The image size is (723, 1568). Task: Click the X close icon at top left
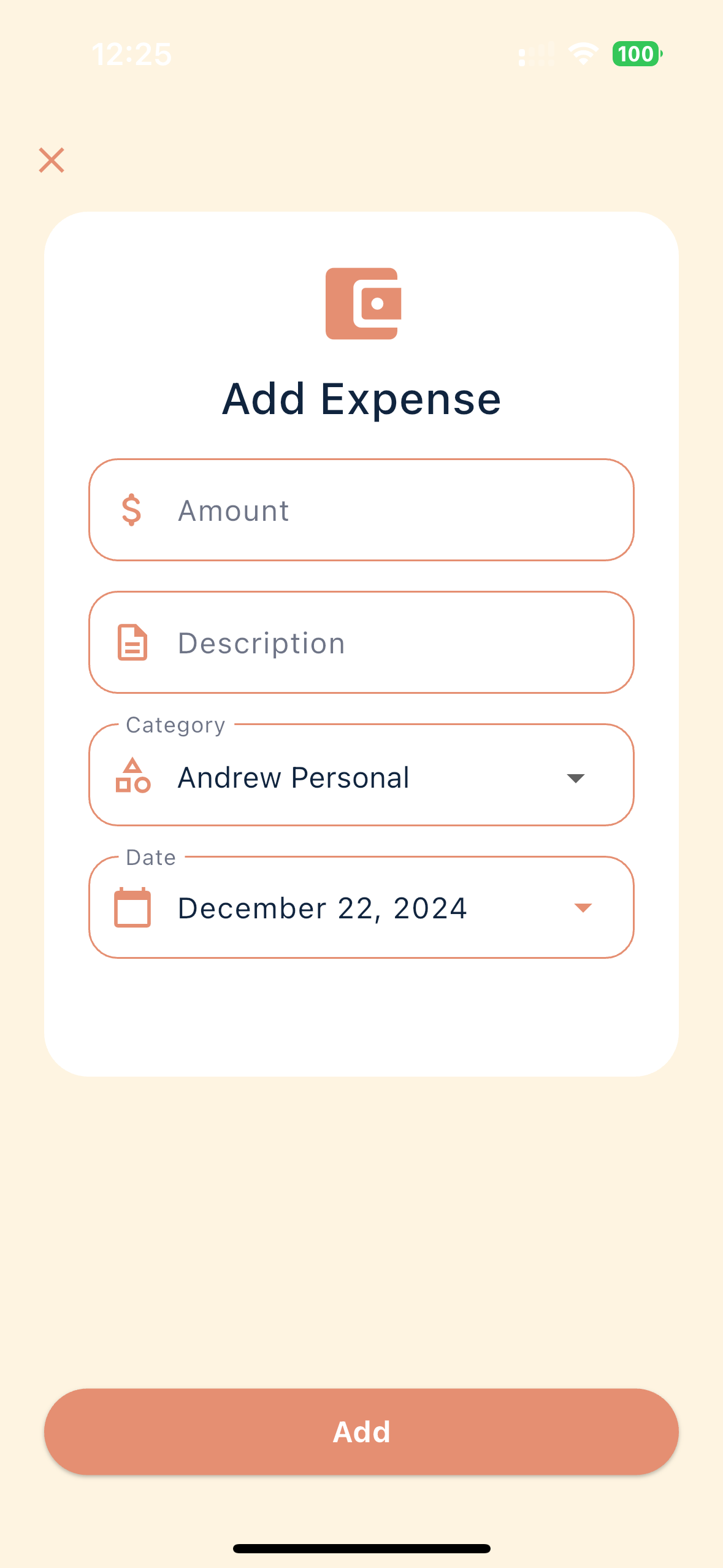point(51,160)
